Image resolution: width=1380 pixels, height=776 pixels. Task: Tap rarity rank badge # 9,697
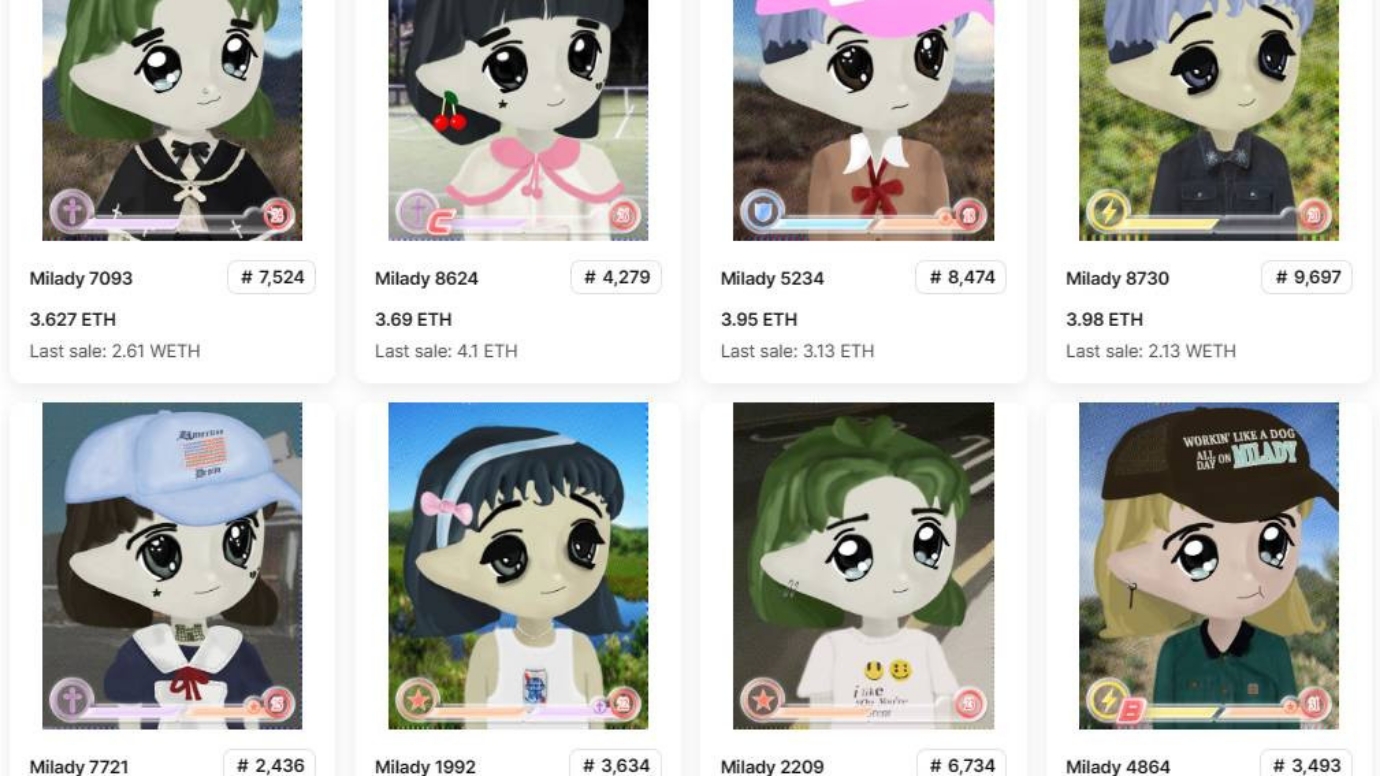point(1307,277)
